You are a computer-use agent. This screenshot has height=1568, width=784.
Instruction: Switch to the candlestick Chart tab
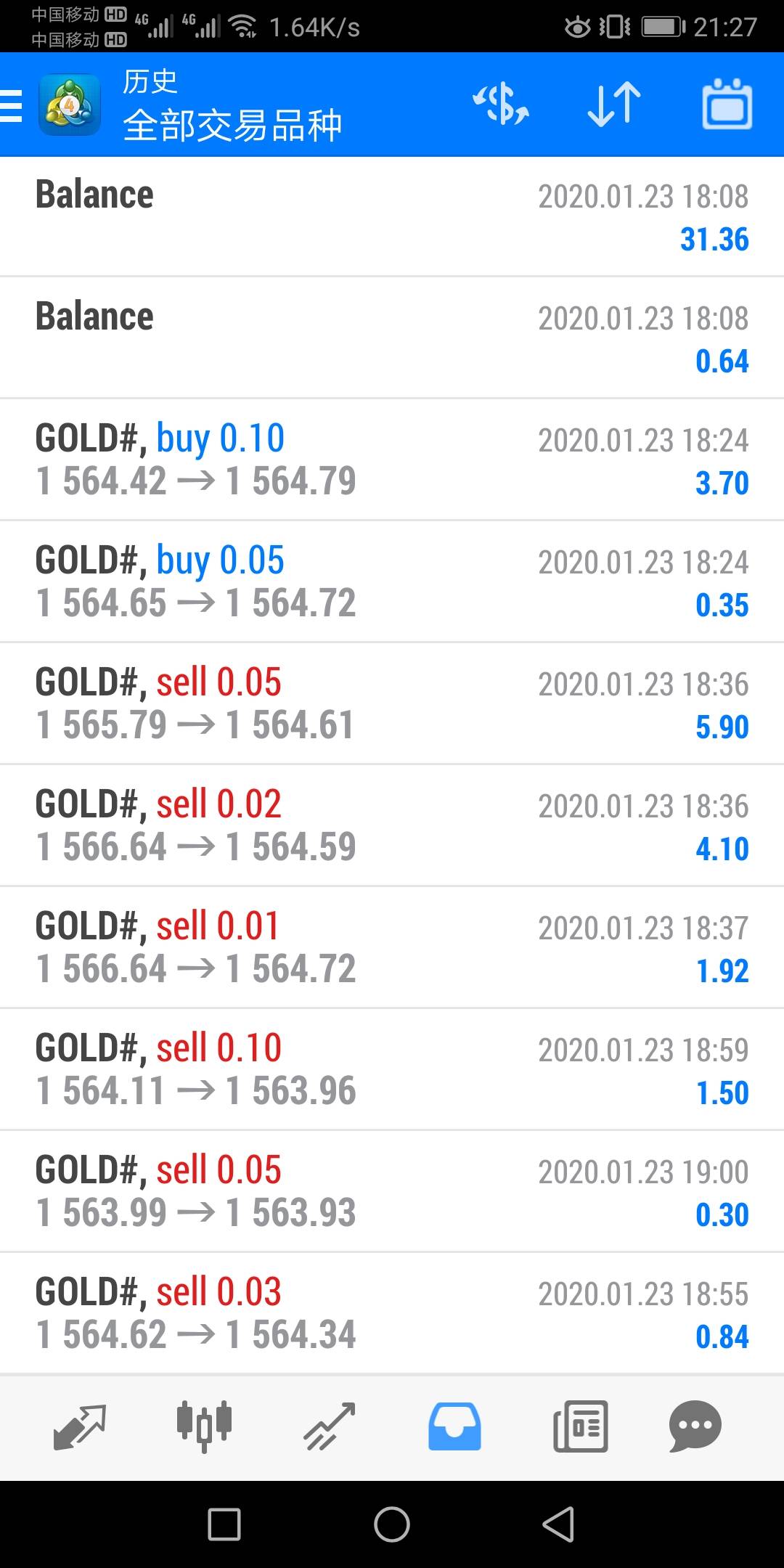[x=205, y=1427]
